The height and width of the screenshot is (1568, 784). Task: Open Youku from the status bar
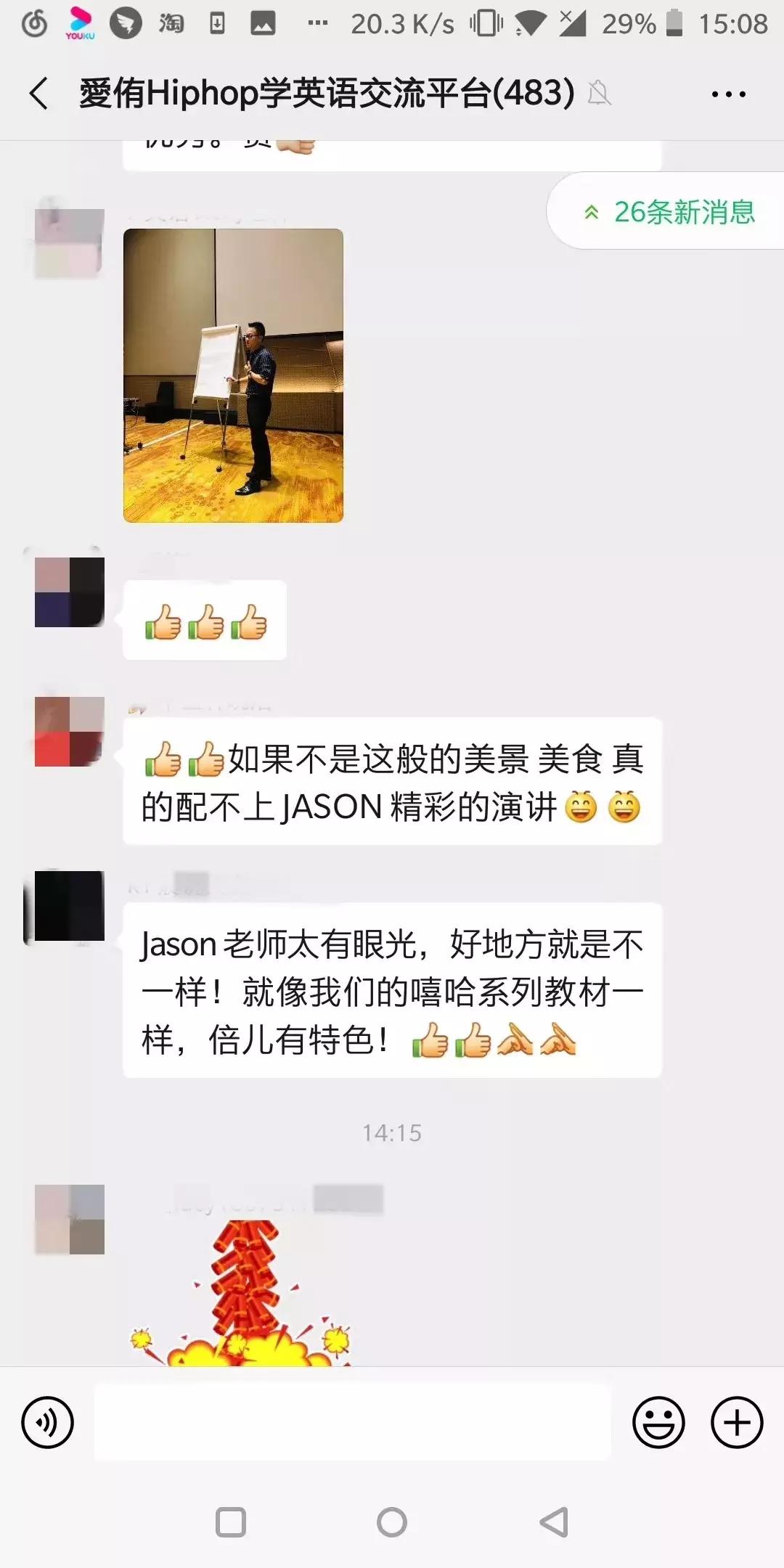pos(80,22)
